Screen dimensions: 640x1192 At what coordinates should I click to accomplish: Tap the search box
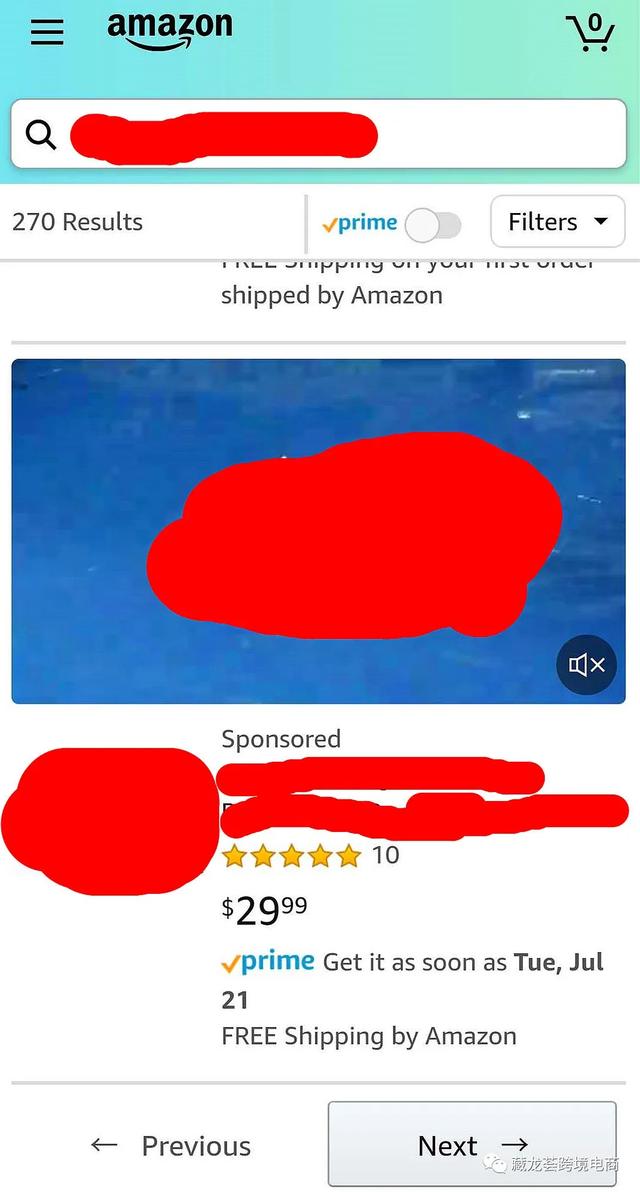coord(318,135)
